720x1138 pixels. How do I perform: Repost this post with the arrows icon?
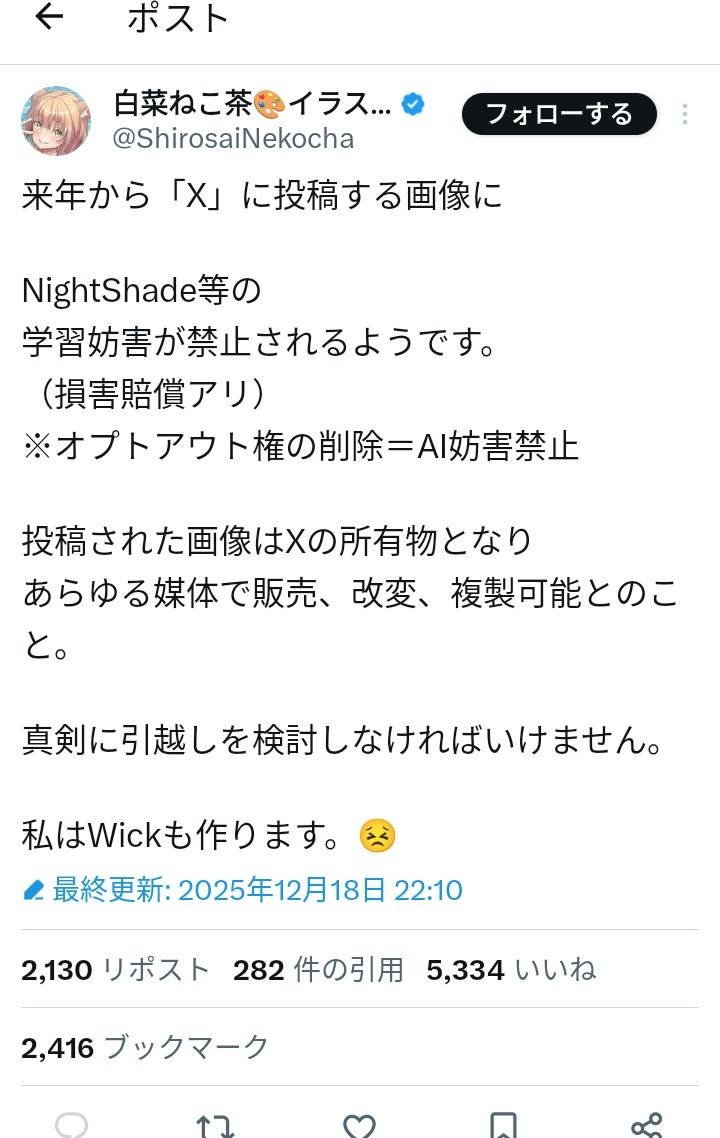coord(215,1126)
